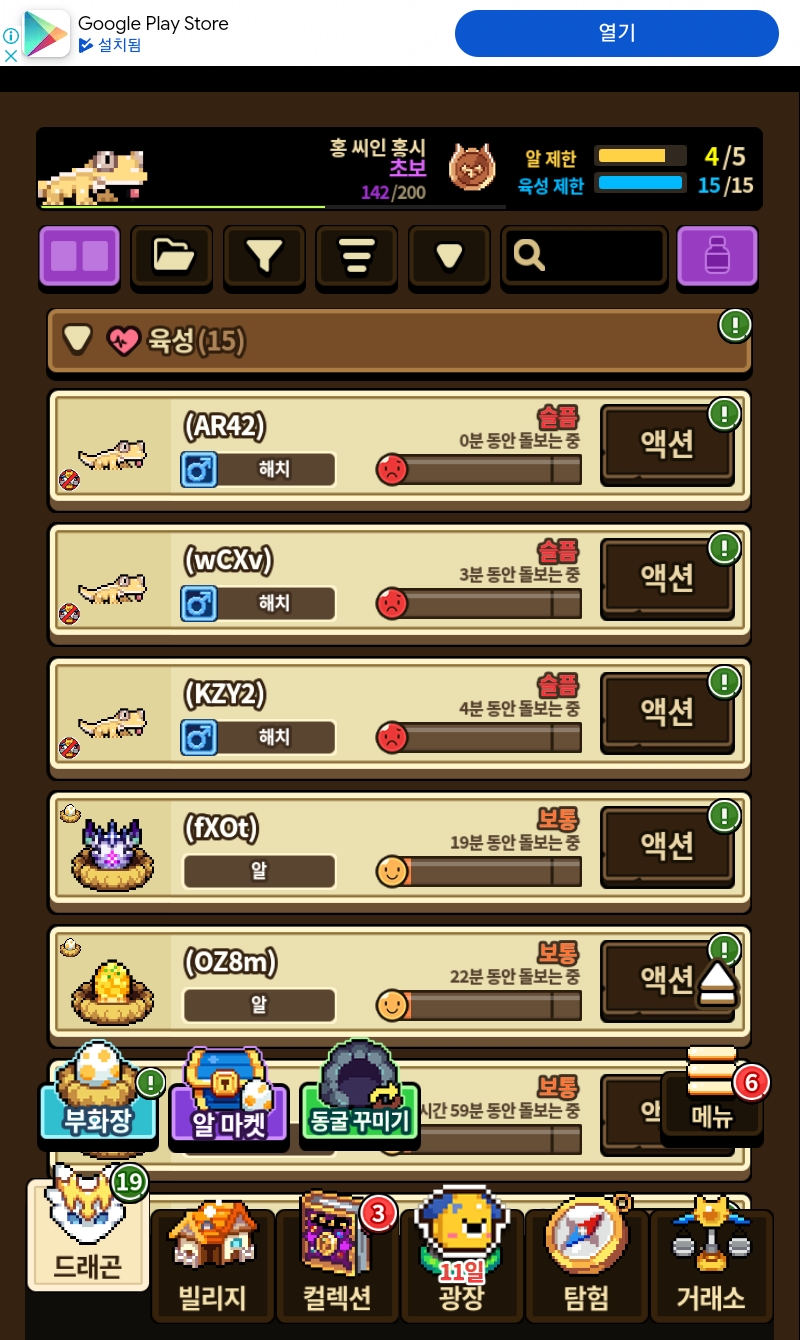The image size is (800, 1340).
Task: Tap 액션 for dragon AR42
Action: pyautogui.click(x=666, y=443)
